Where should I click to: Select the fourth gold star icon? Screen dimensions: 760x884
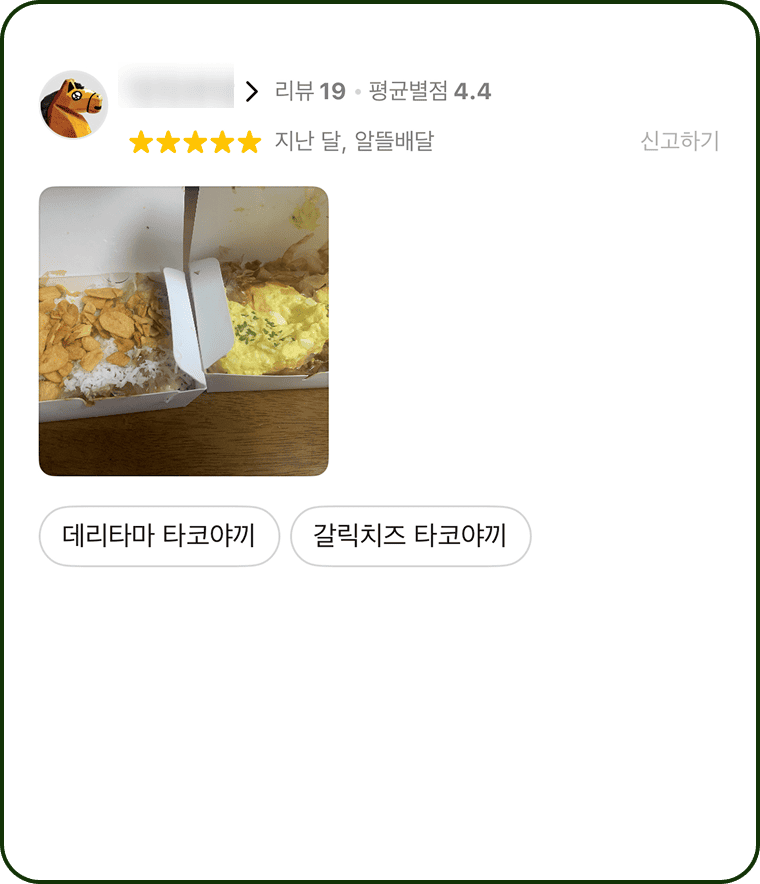221,141
